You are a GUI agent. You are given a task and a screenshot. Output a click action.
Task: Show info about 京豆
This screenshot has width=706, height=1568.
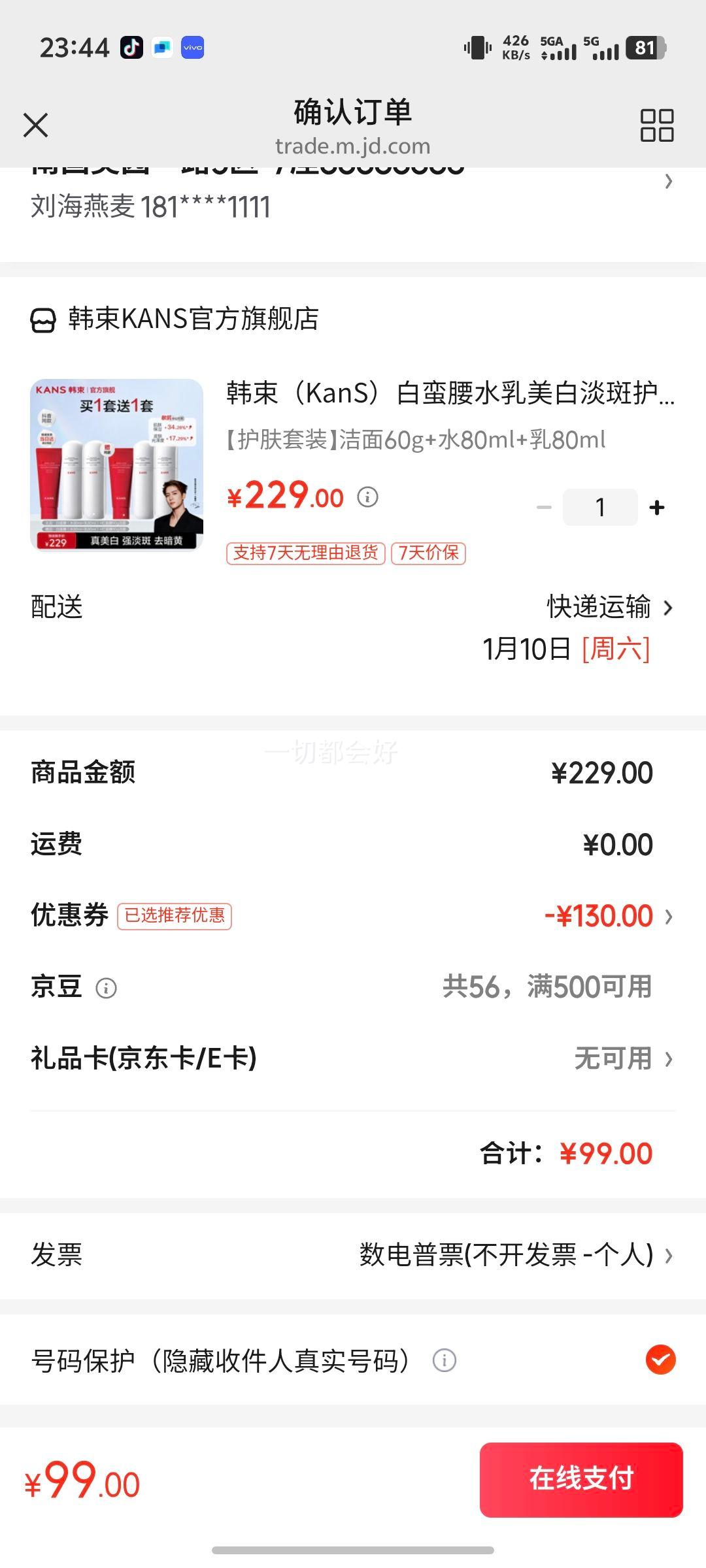106,988
